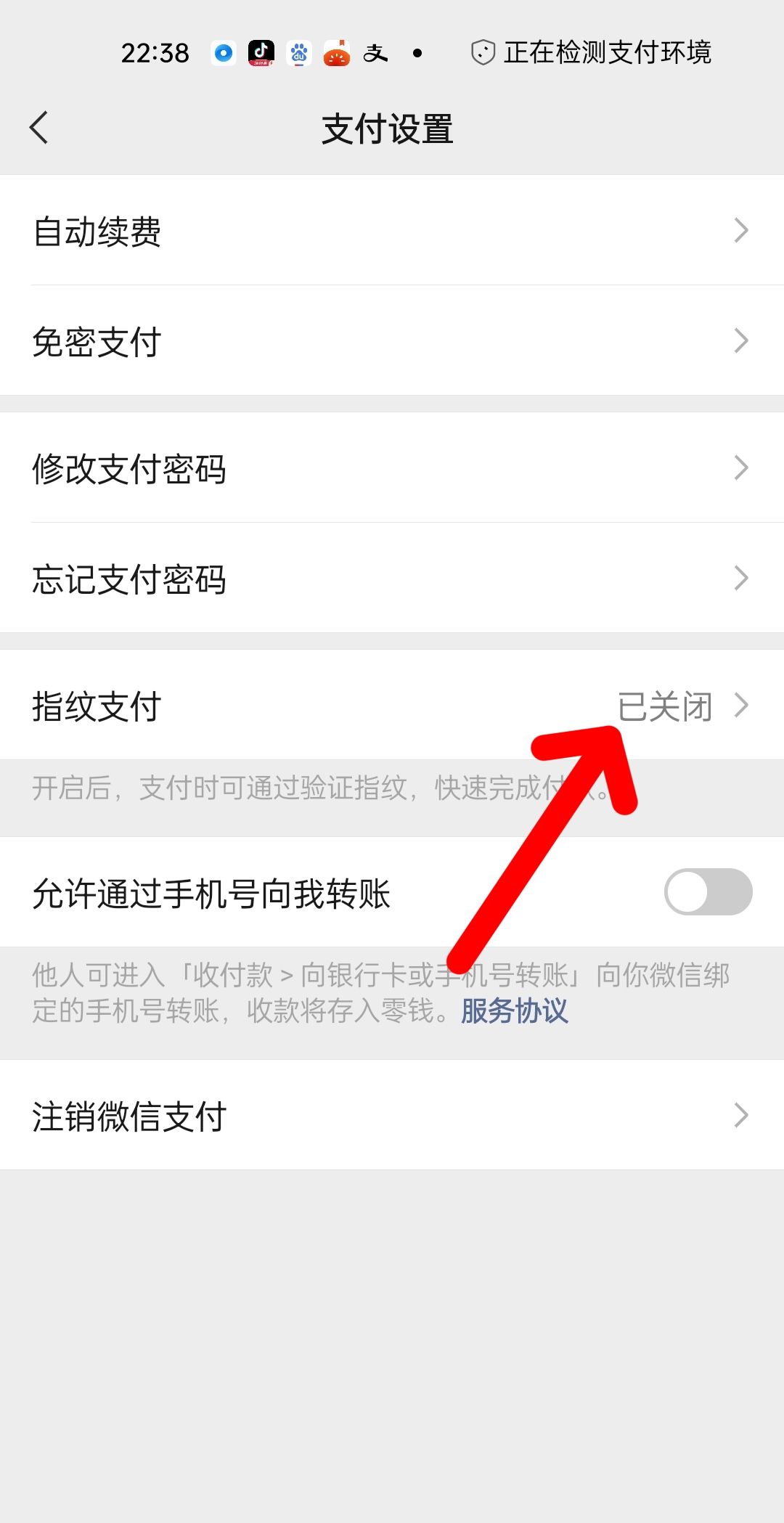Tap the Baidu icon in the status bar
Image resolution: width=784 pixels, height=1523 pixels.
(300, 53)
